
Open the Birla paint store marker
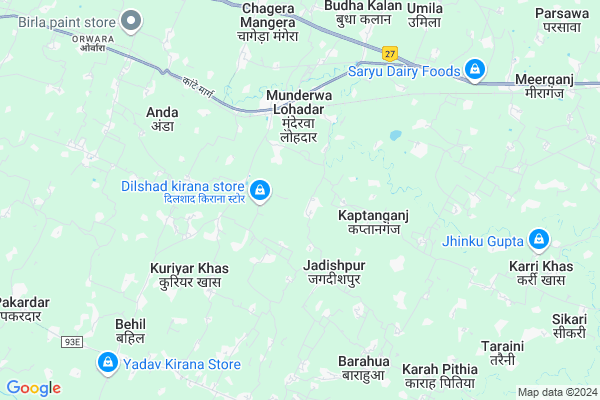coord(132,20)
